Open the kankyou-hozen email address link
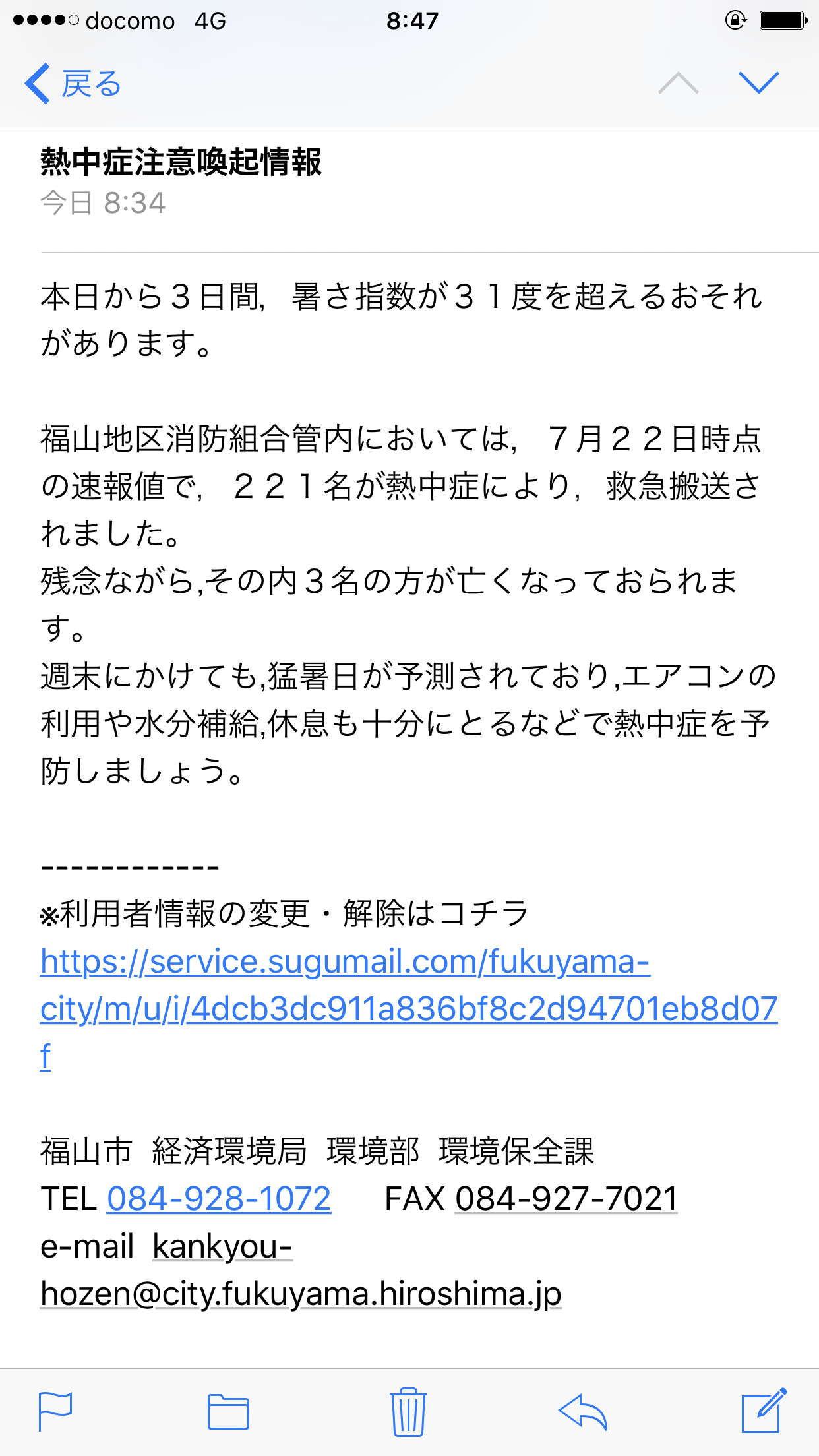819x1456 pixels. pyautogui.click(x=301, y=1270)
